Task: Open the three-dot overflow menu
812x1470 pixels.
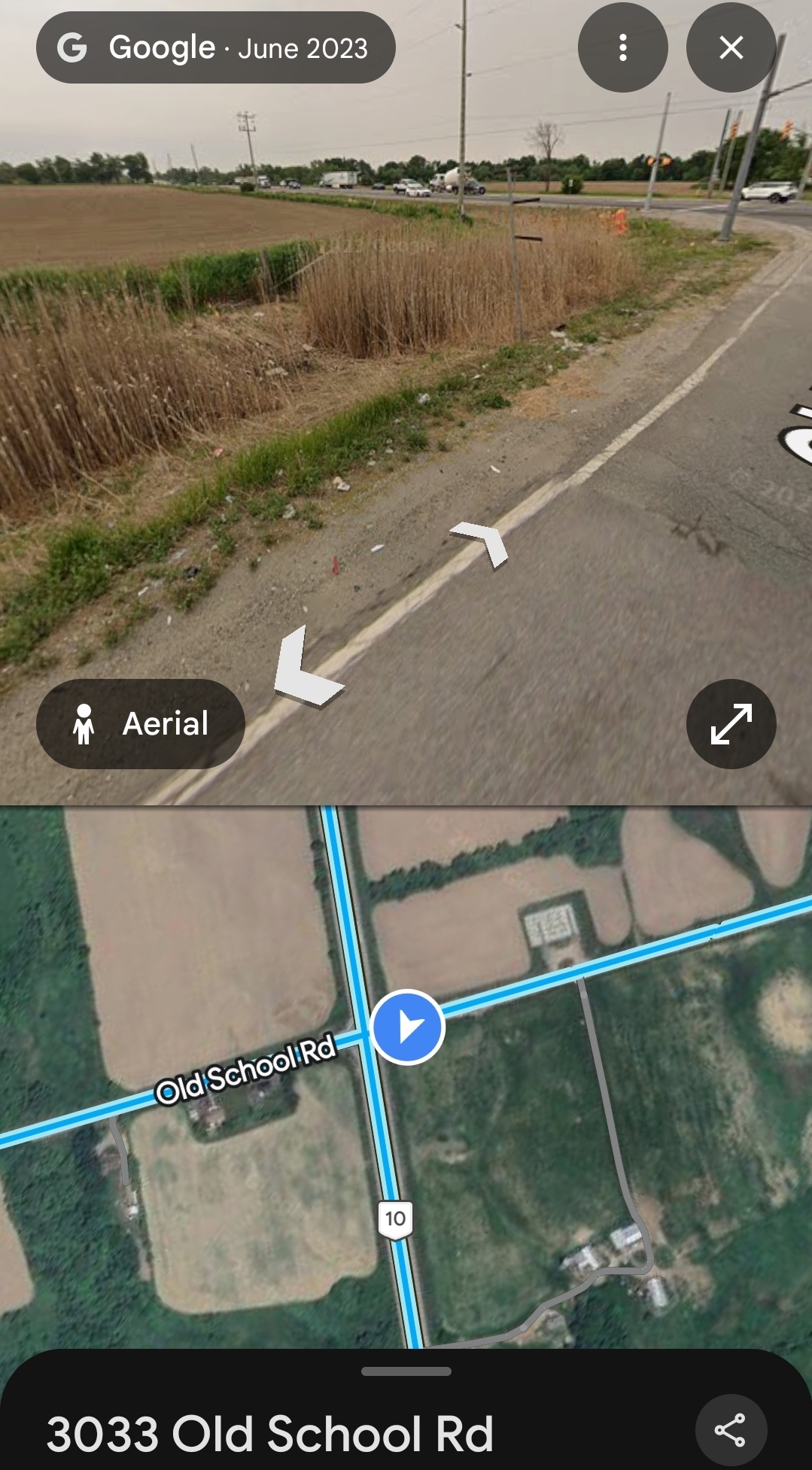Action: [622, 47]
